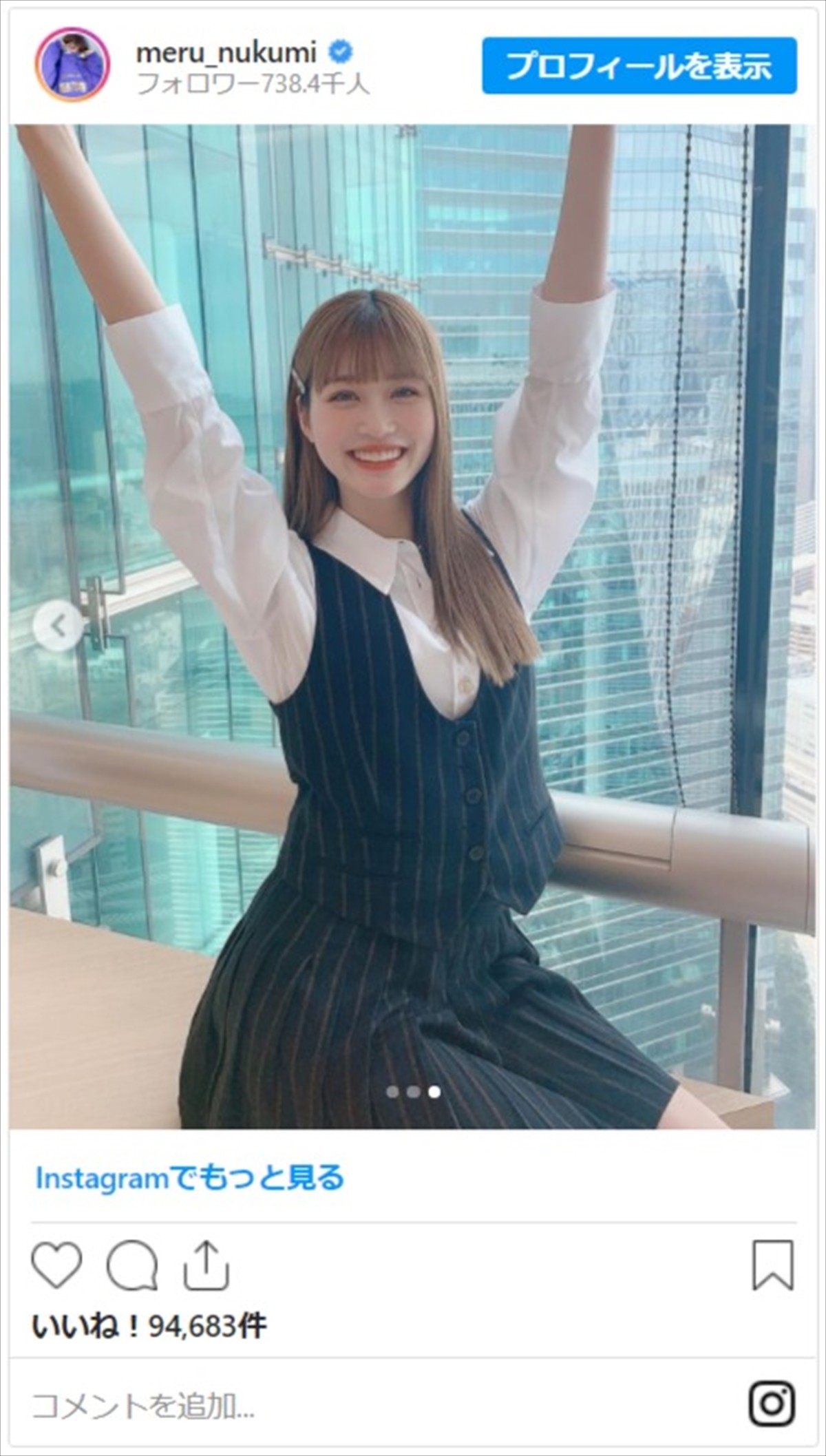
Task: Open the meru_nukumi username link
Action: [x=226, y=52]
